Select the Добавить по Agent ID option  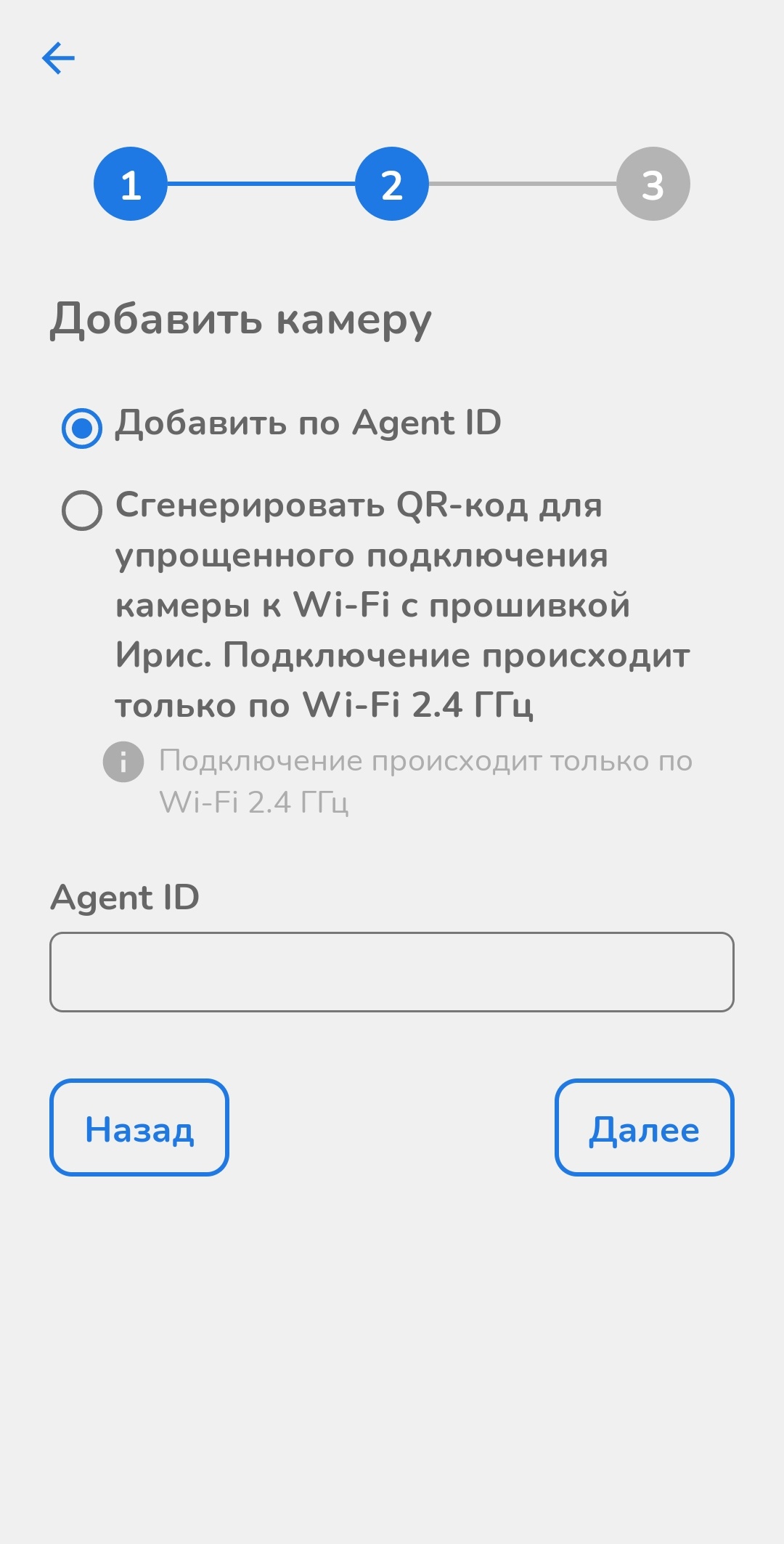click(82, 428)
